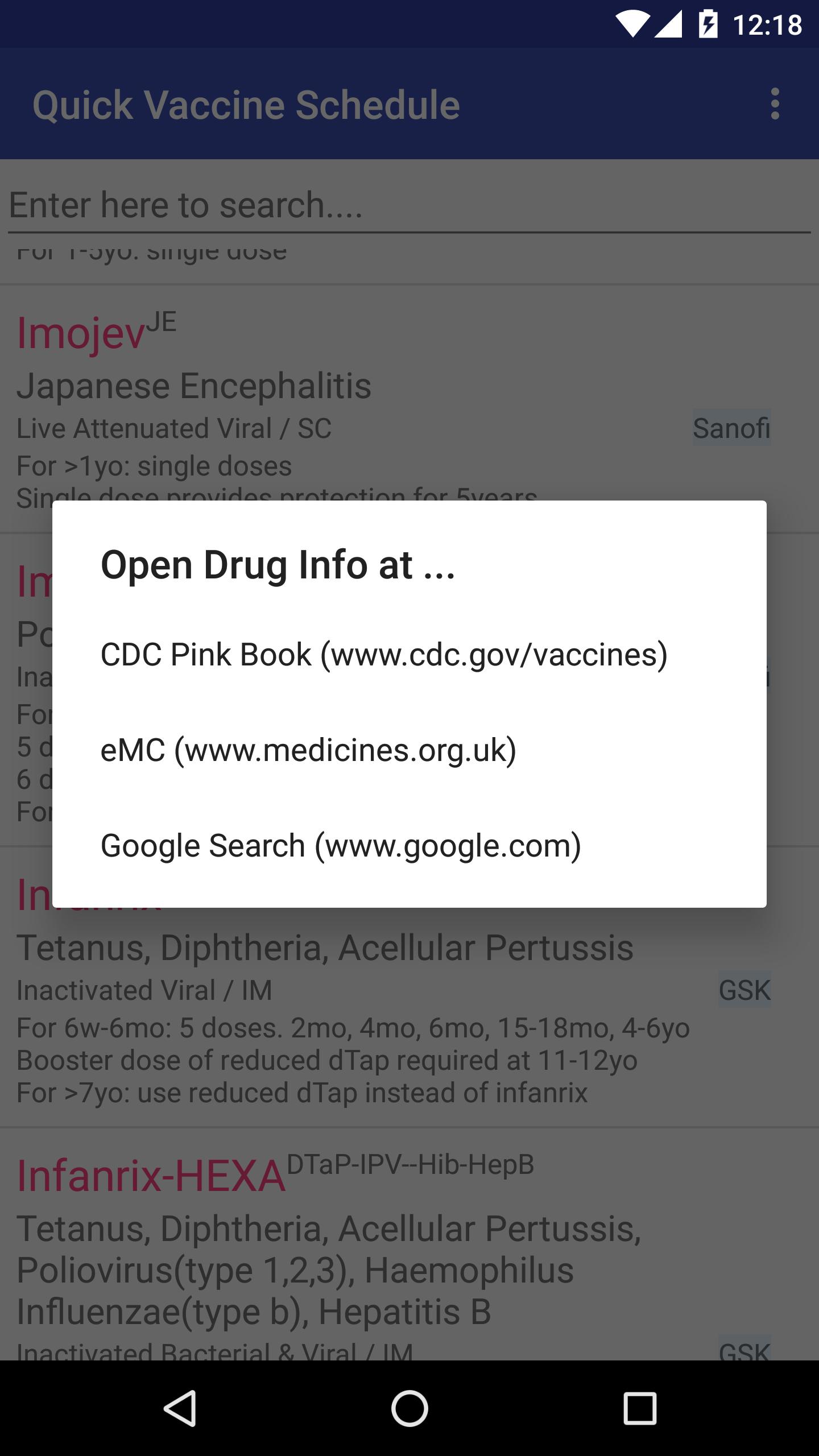Open drug info via Google Search
Image resolution: width=819 pixels, height=1456 pixels.
click(x=341, y=845)
